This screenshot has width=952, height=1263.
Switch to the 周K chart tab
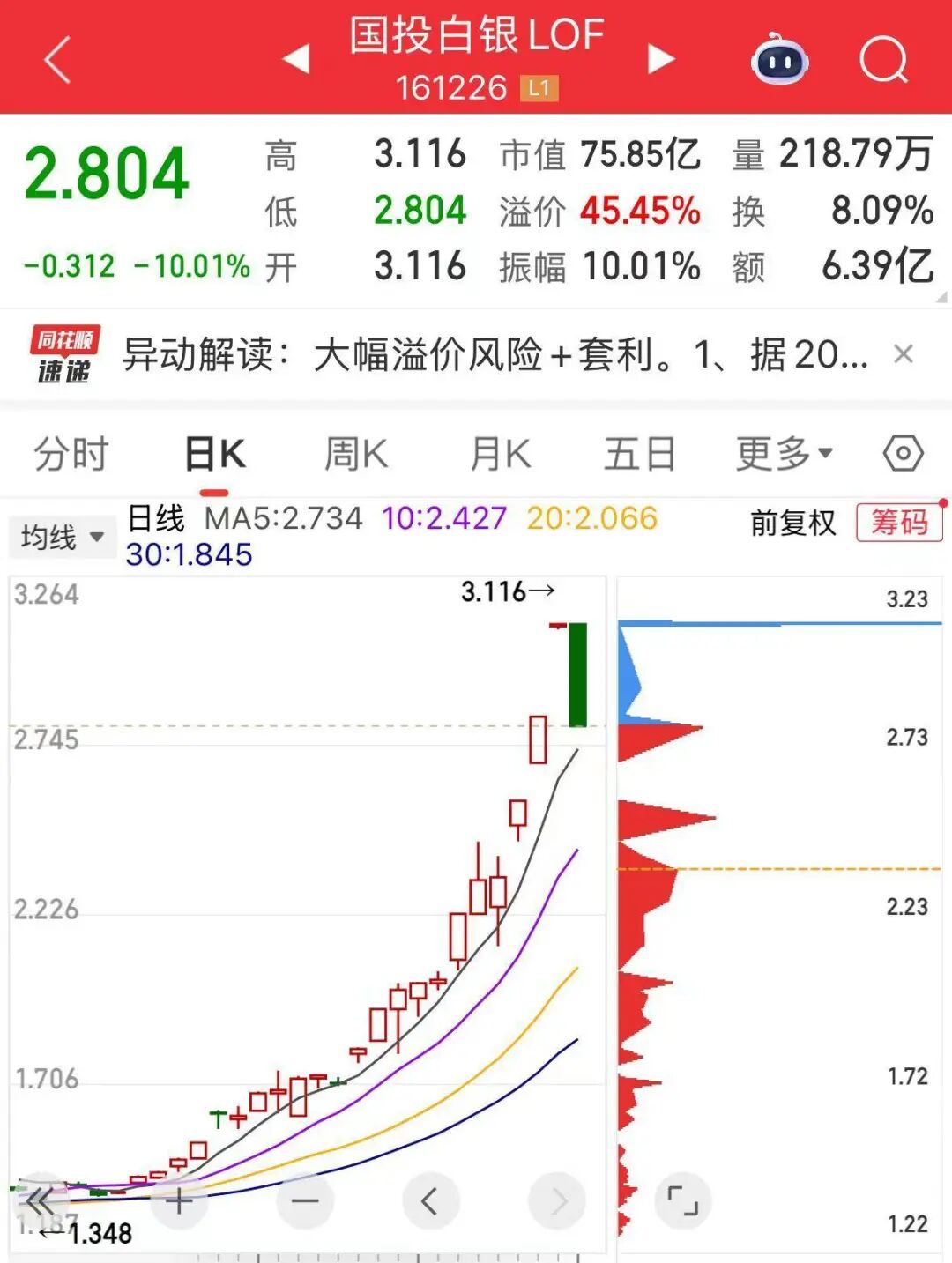click(x=356, y=455)
